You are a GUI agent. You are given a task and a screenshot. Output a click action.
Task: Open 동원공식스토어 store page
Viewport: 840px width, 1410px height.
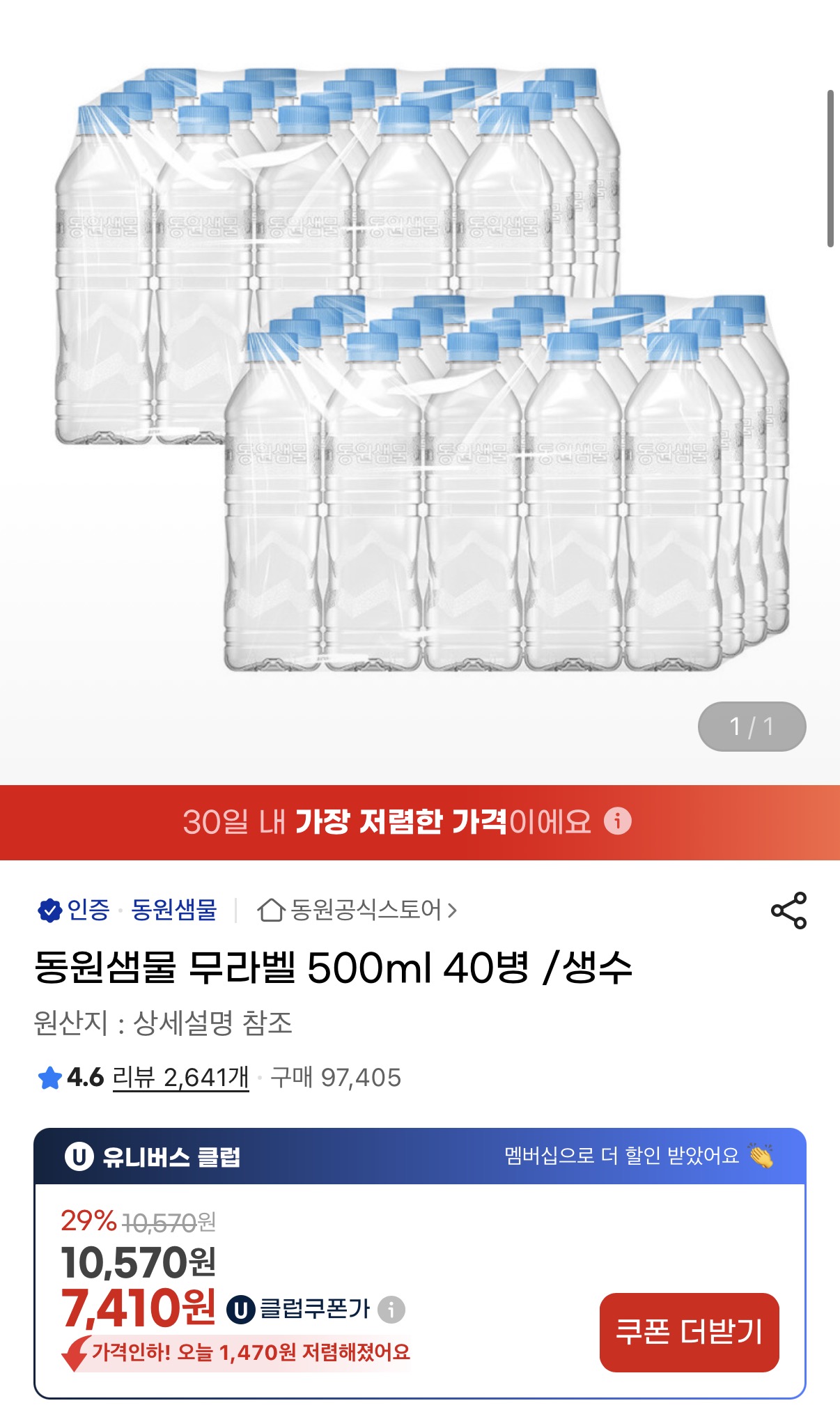tap(358, 910)
